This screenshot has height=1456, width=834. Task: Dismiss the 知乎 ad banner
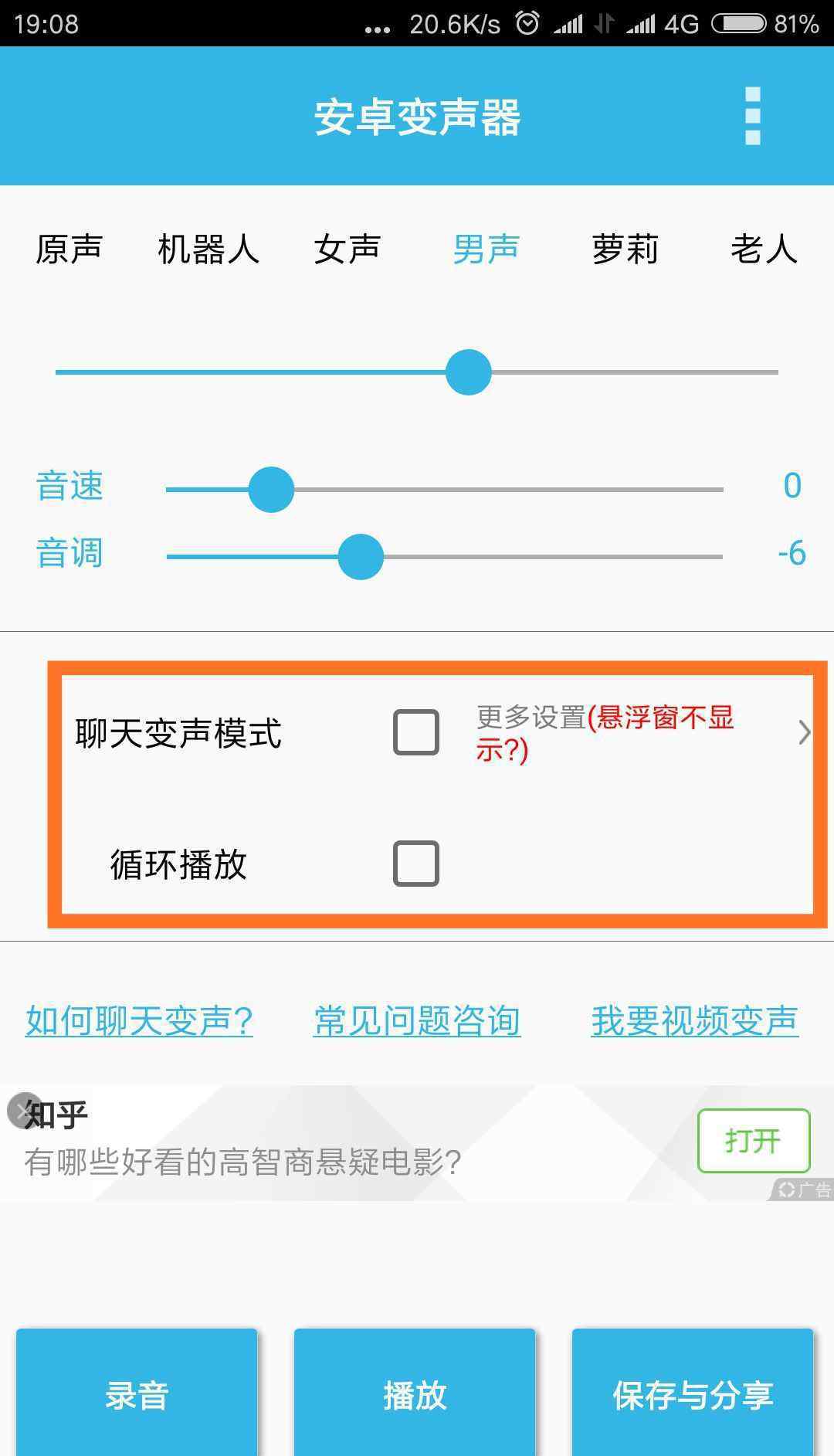(23, 1111)
